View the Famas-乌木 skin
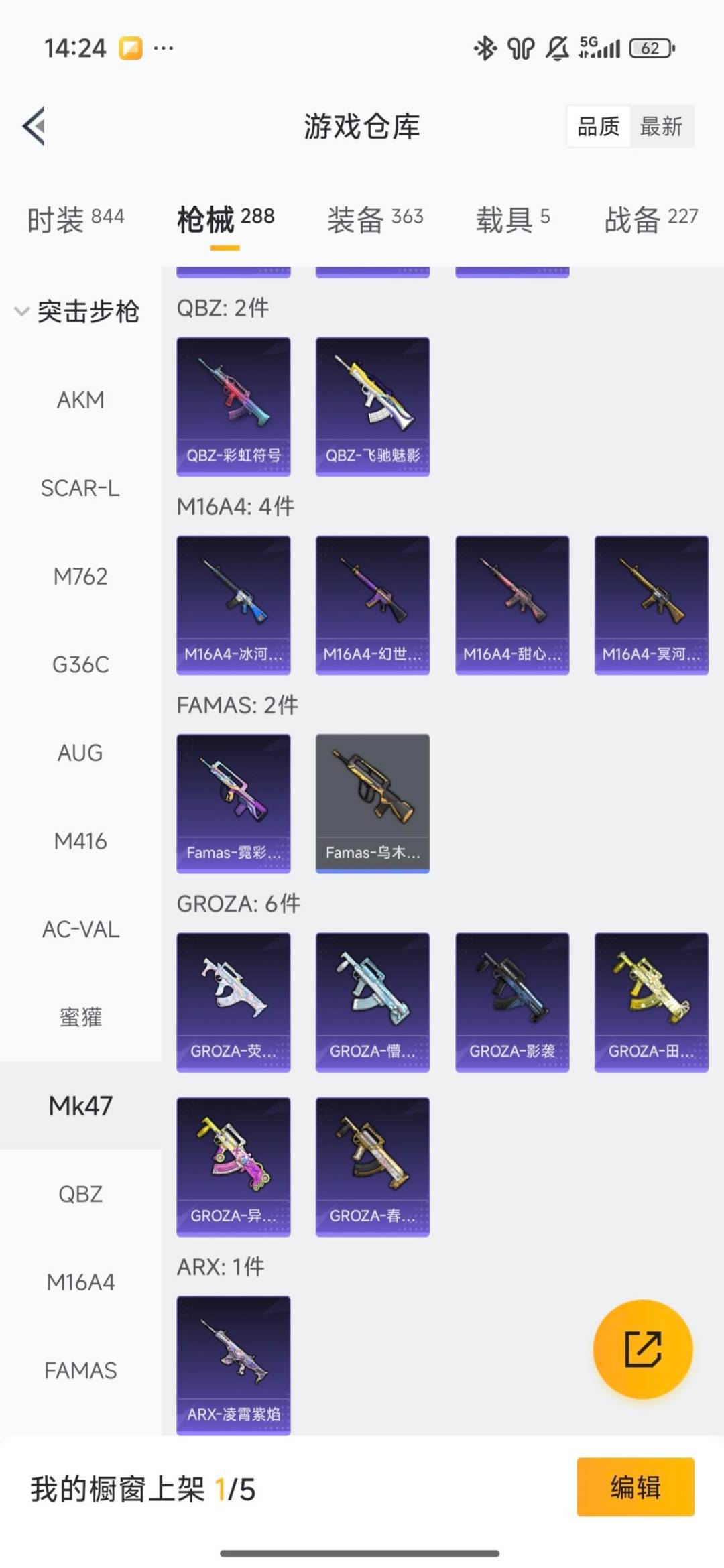724x1568 pixels. (373, 803)
